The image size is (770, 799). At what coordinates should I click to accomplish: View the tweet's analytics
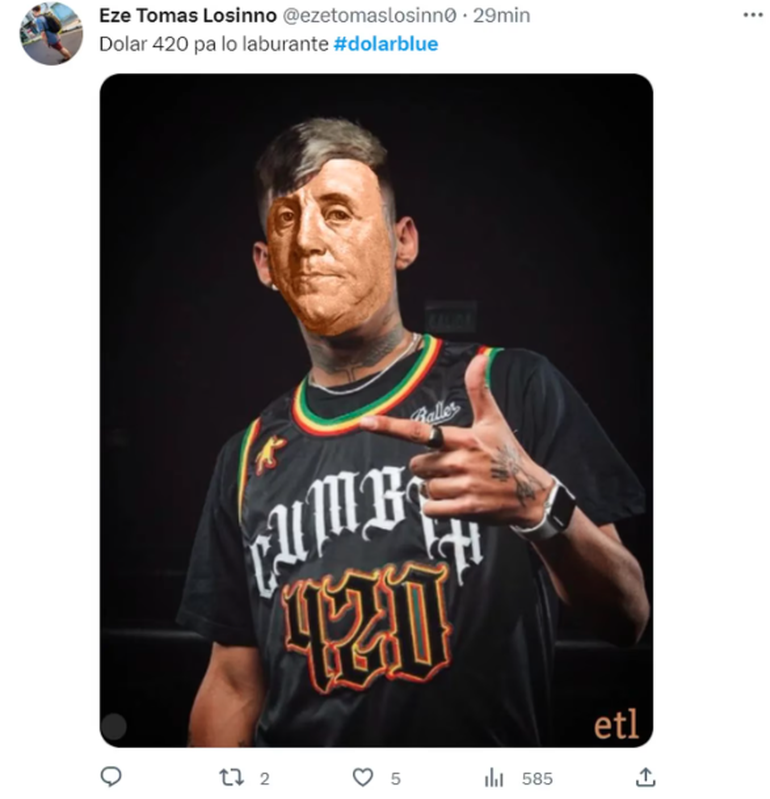(x=494, y=777)
